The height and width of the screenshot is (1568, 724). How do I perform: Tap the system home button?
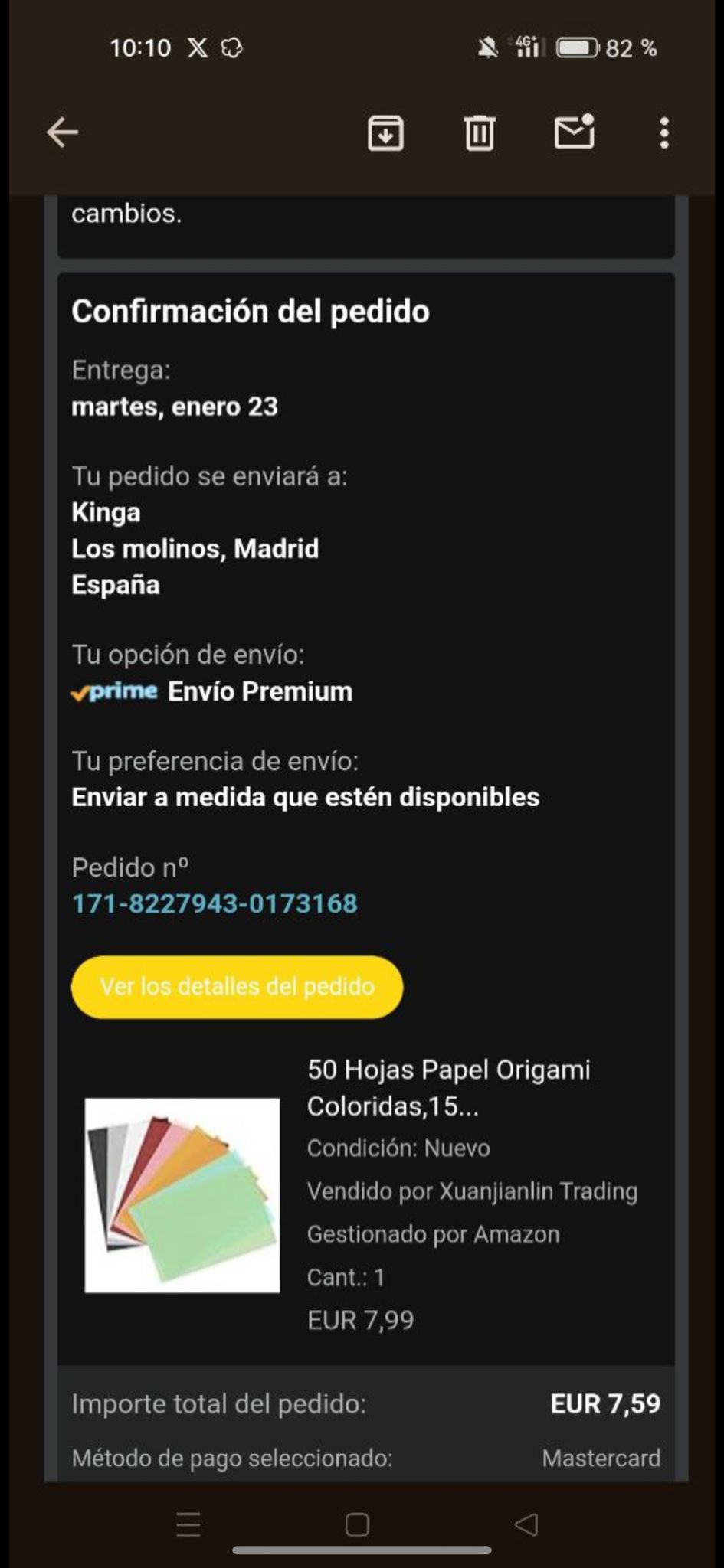click(357, 1525)
